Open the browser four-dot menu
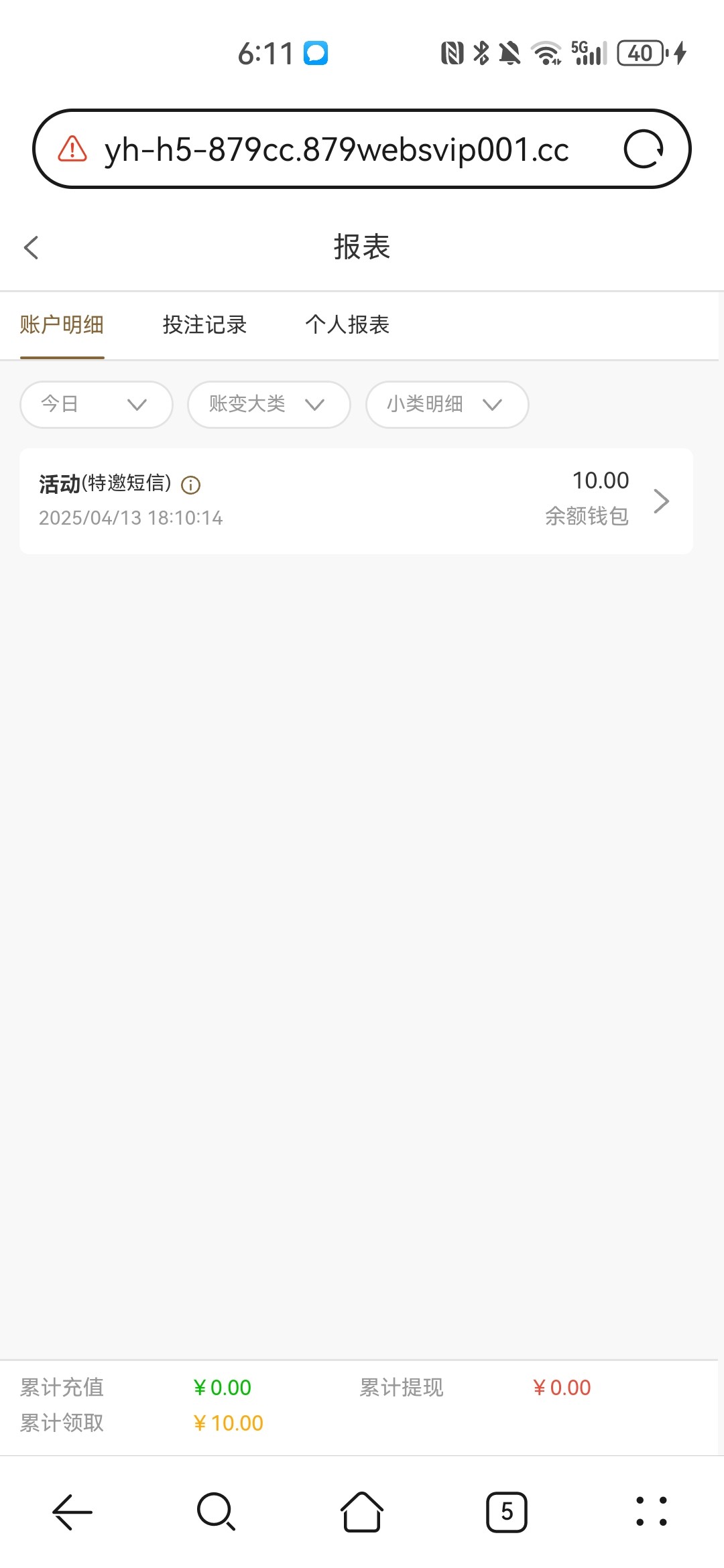The image size is (724, 1568). click(x=652, y=1512)
